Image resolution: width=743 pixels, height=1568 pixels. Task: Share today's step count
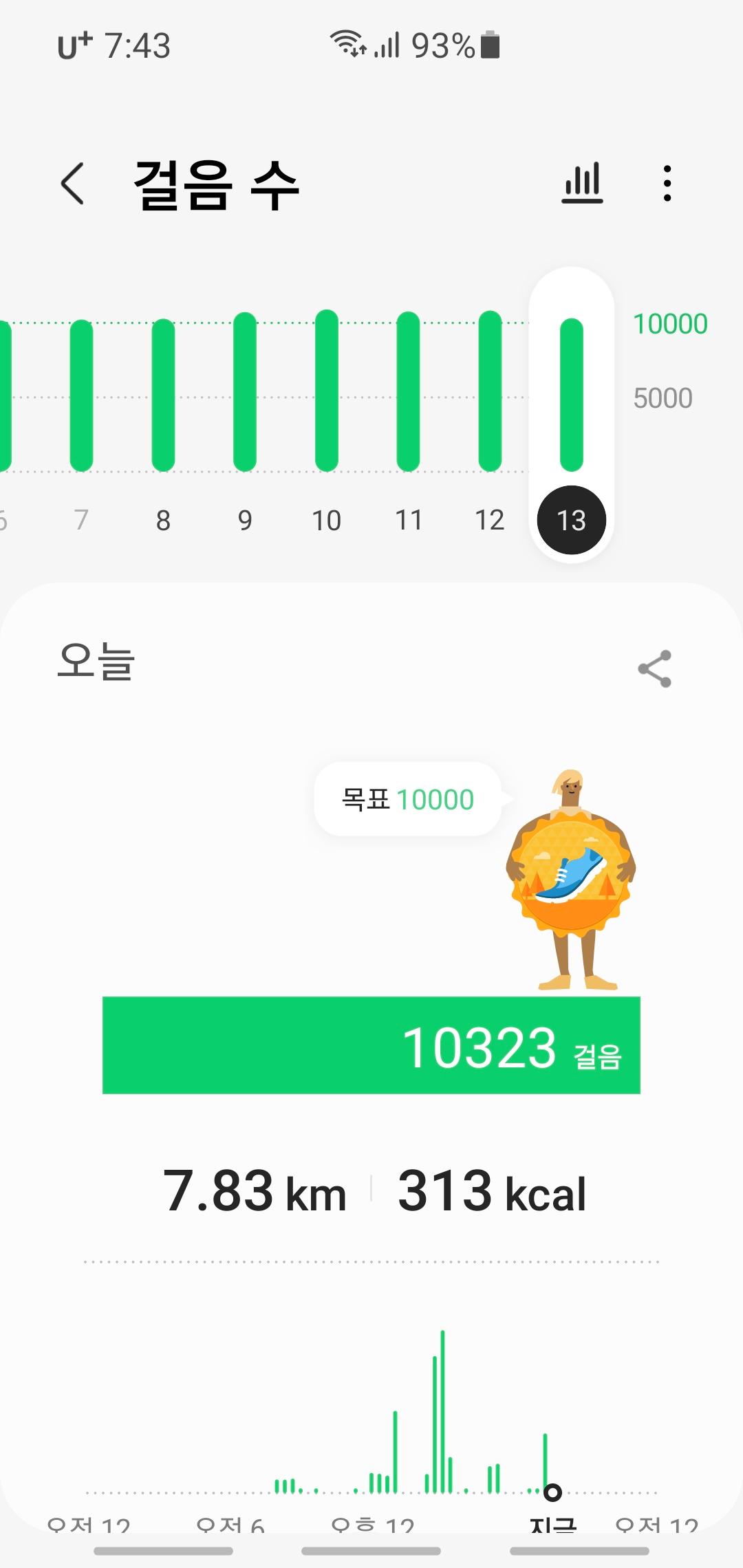coord(654,668)
